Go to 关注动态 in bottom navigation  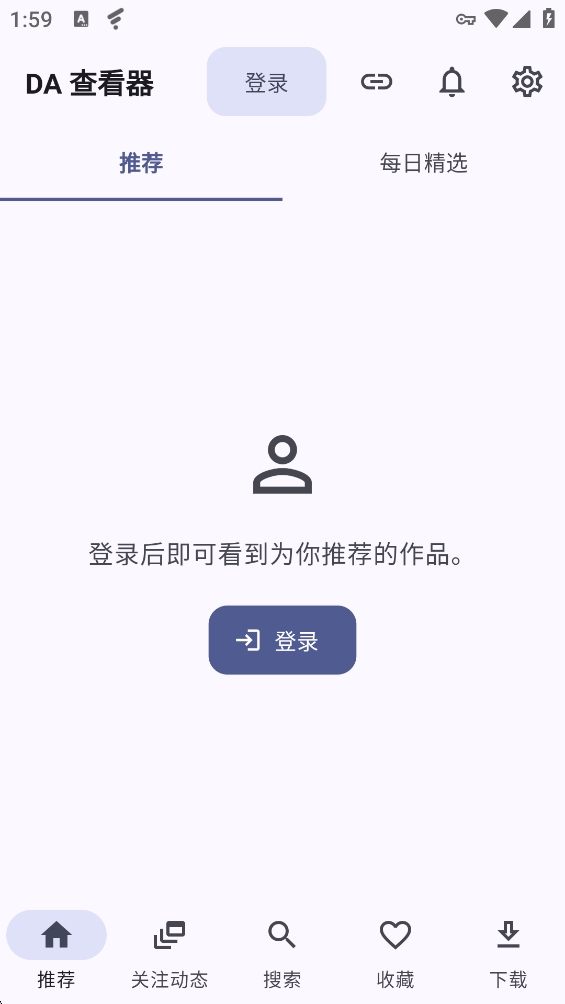(169, 953)
